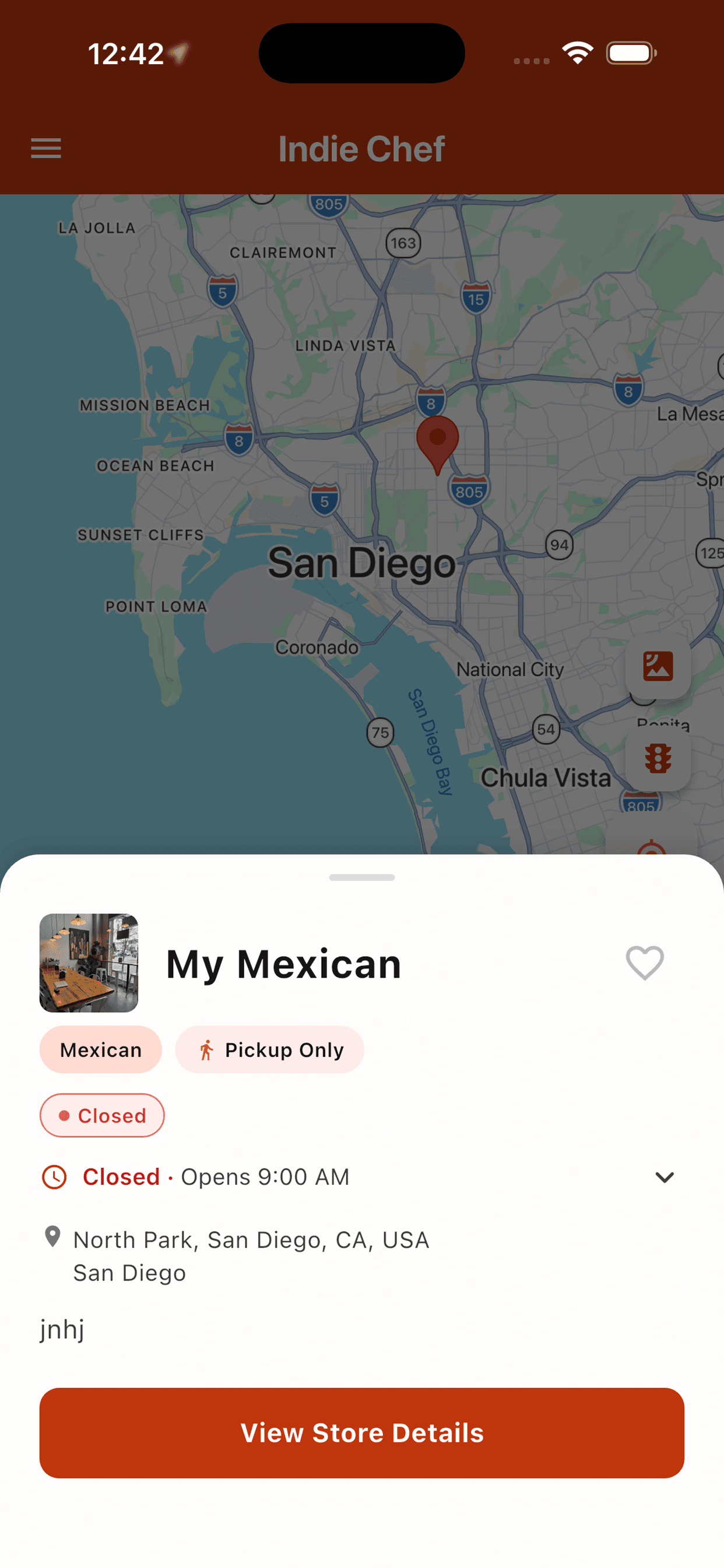724x1568 pixels.
Task: Expand the opening hours with the chevron
Action: pos(665,1176)
